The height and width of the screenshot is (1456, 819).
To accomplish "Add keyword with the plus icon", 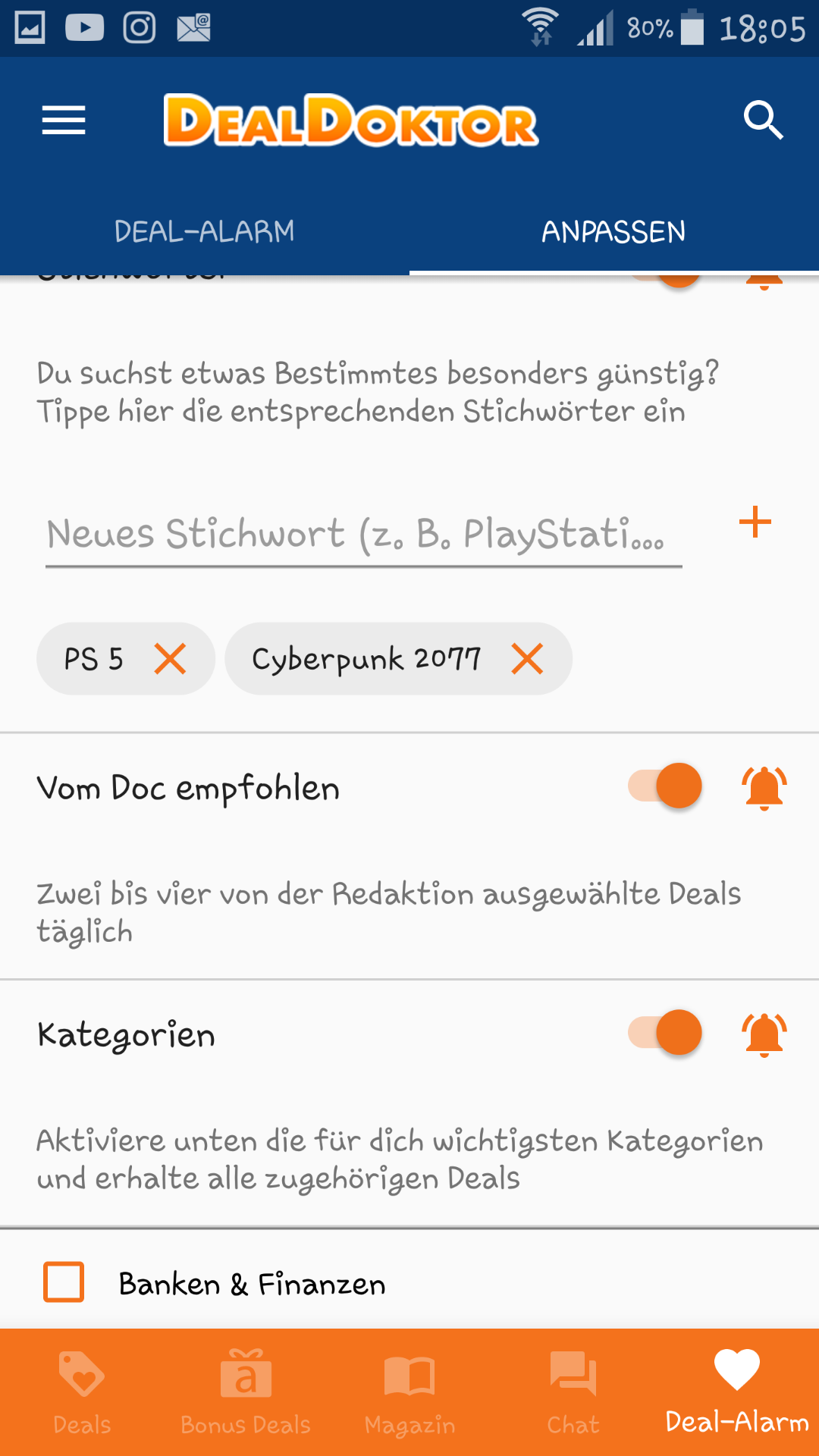I will click(x=755, y=522).
